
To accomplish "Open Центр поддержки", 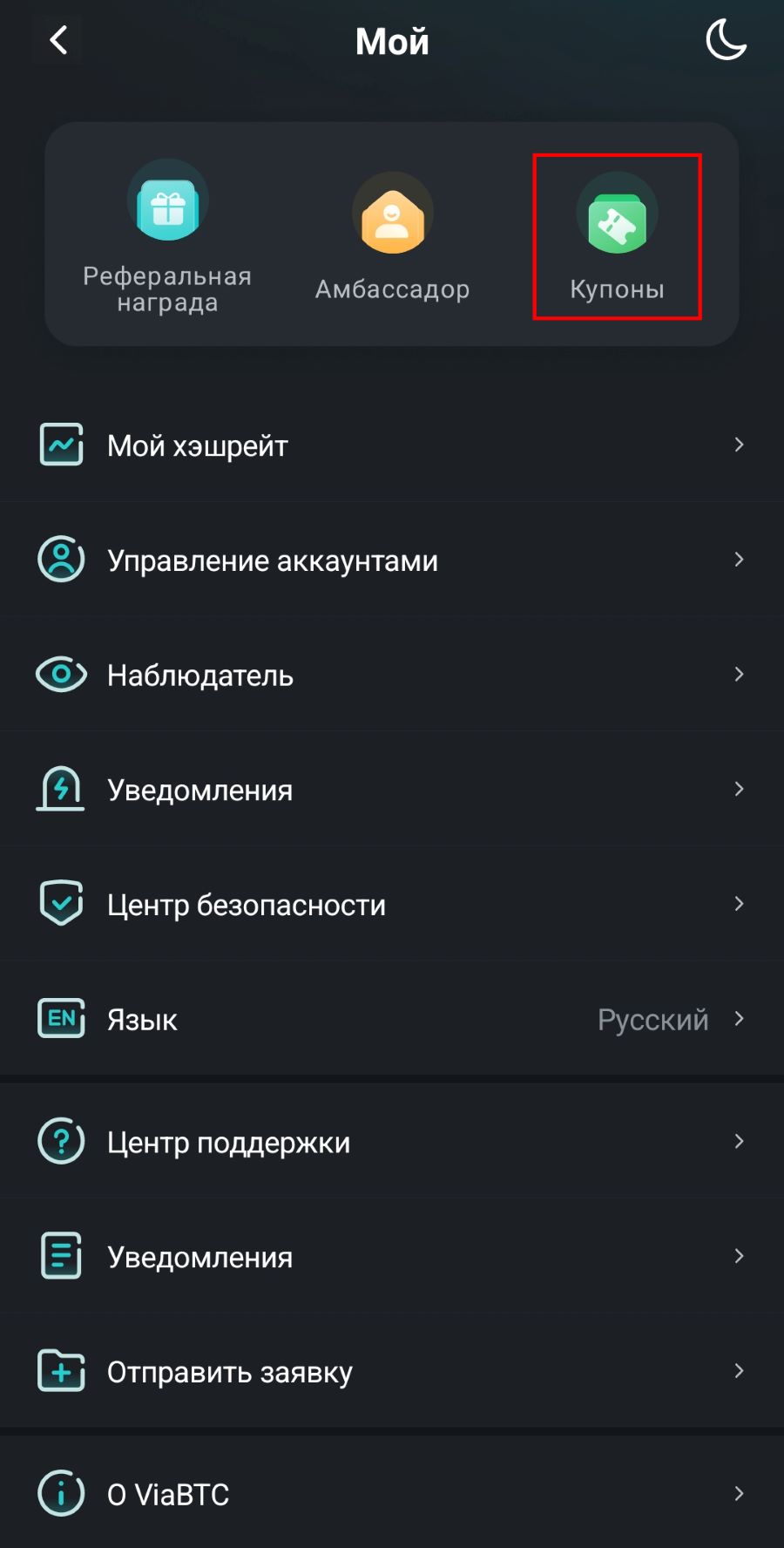I will (392, 1142).
